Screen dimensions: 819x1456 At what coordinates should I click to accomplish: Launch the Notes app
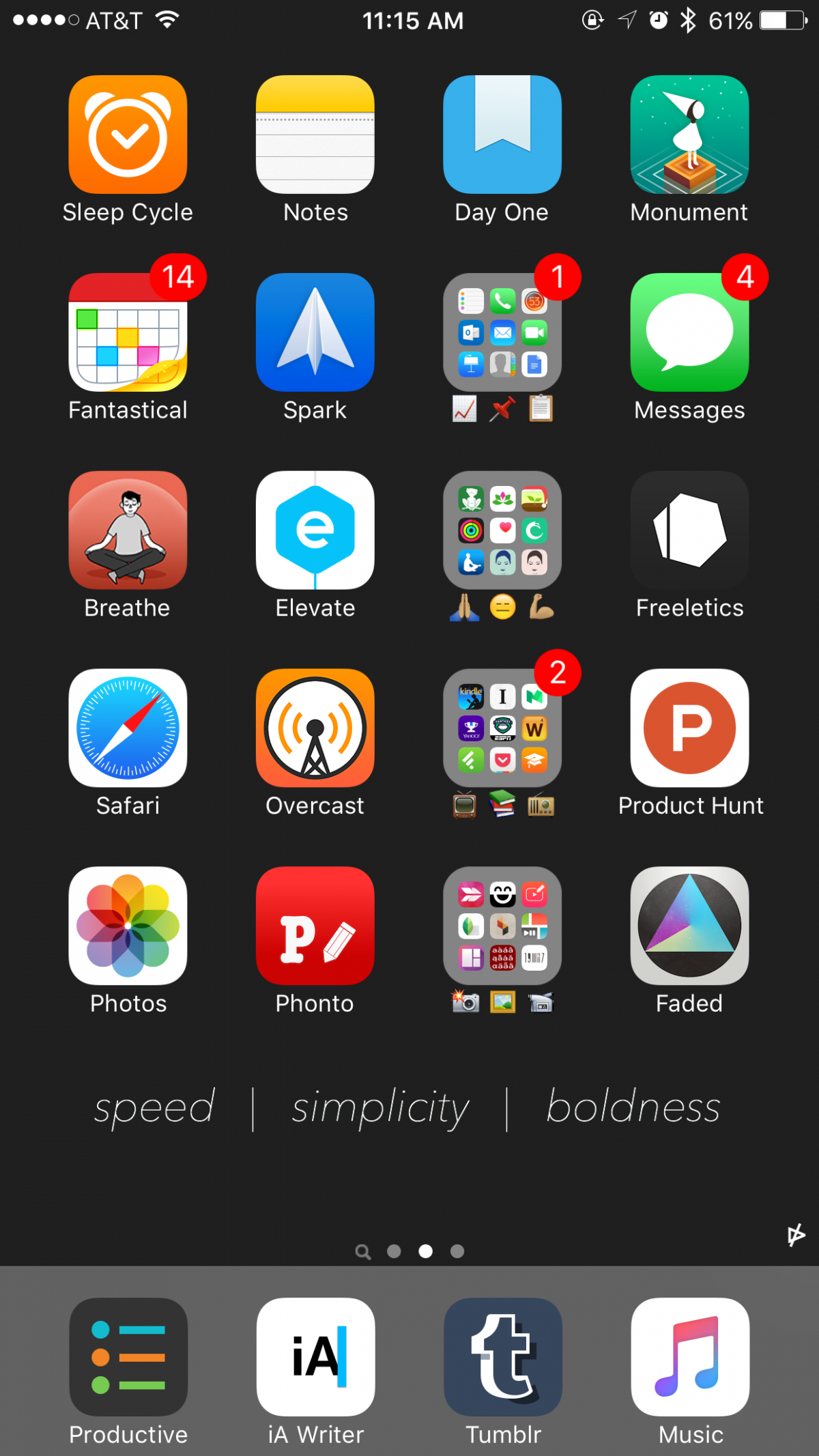315,134
